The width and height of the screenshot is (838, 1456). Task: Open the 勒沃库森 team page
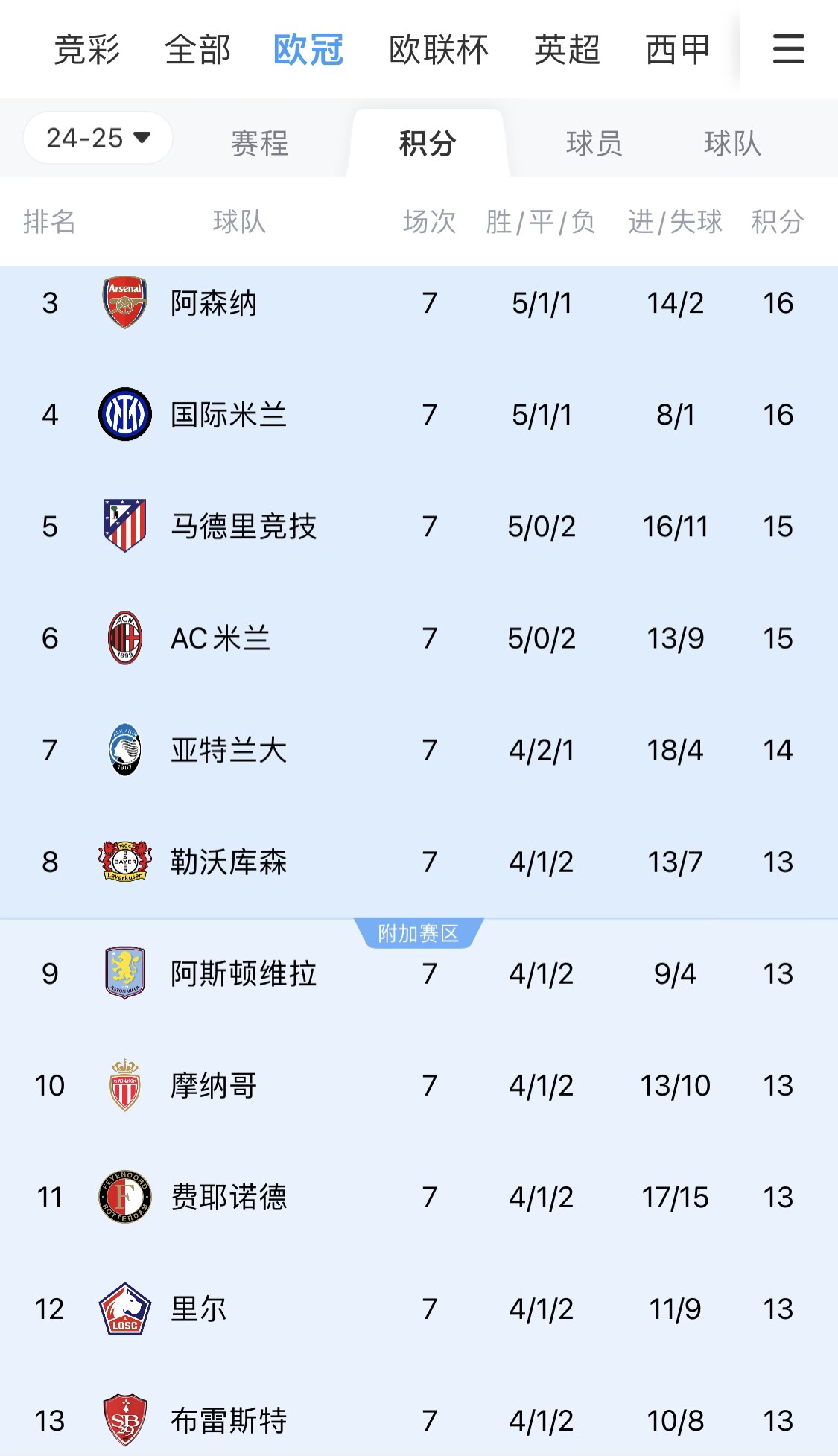click(x=228, y=862)
